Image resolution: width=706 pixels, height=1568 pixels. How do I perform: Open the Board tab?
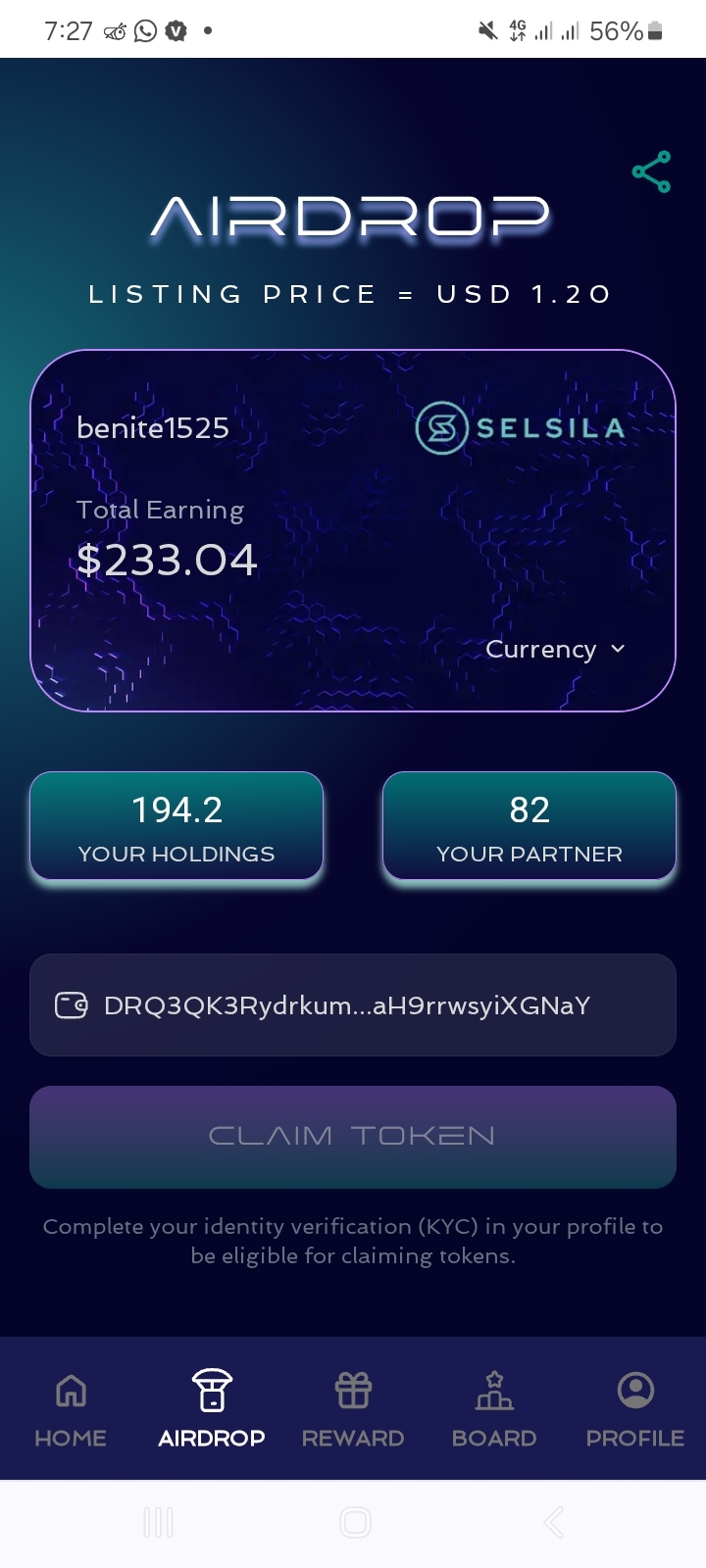click(x=494, y=1409)
